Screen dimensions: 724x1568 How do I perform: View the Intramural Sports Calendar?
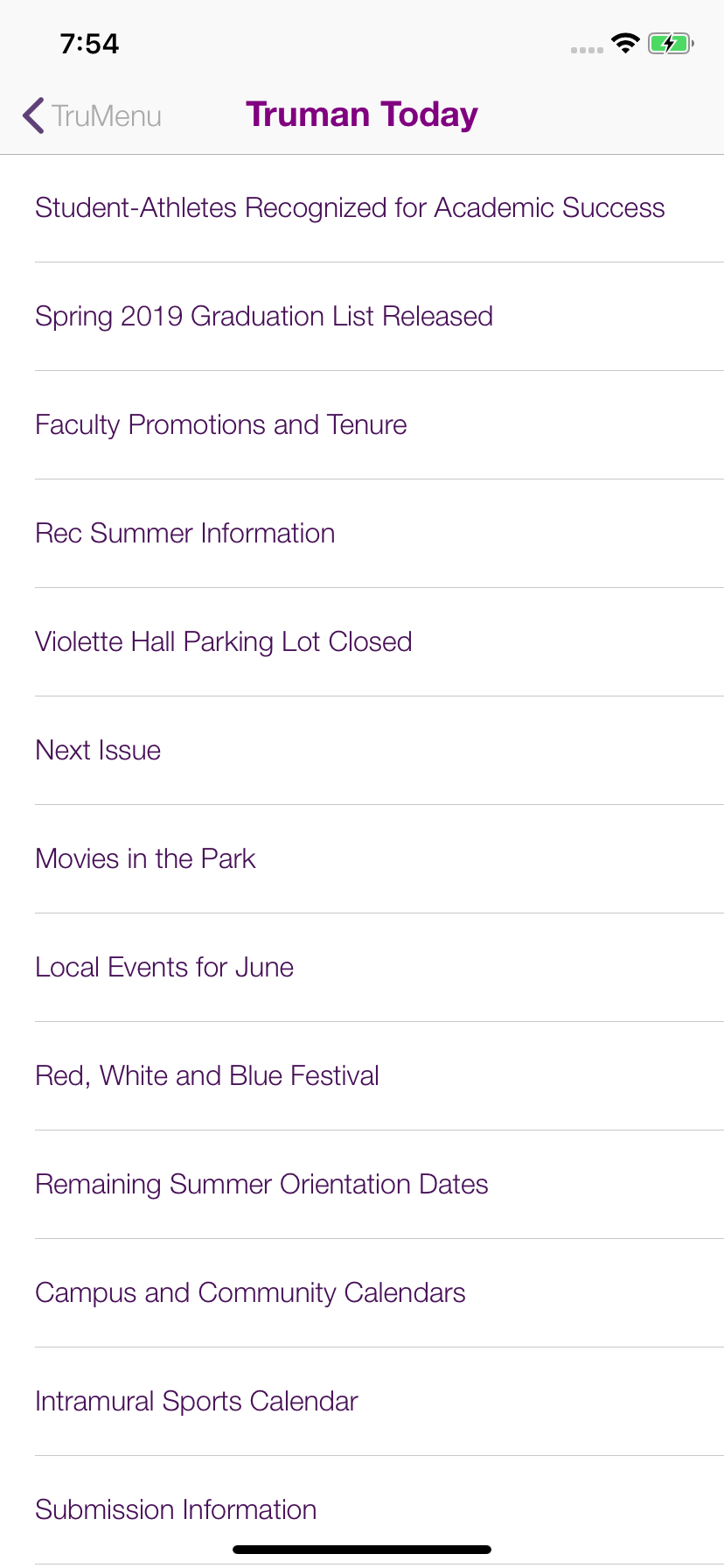pos(197,1402)
